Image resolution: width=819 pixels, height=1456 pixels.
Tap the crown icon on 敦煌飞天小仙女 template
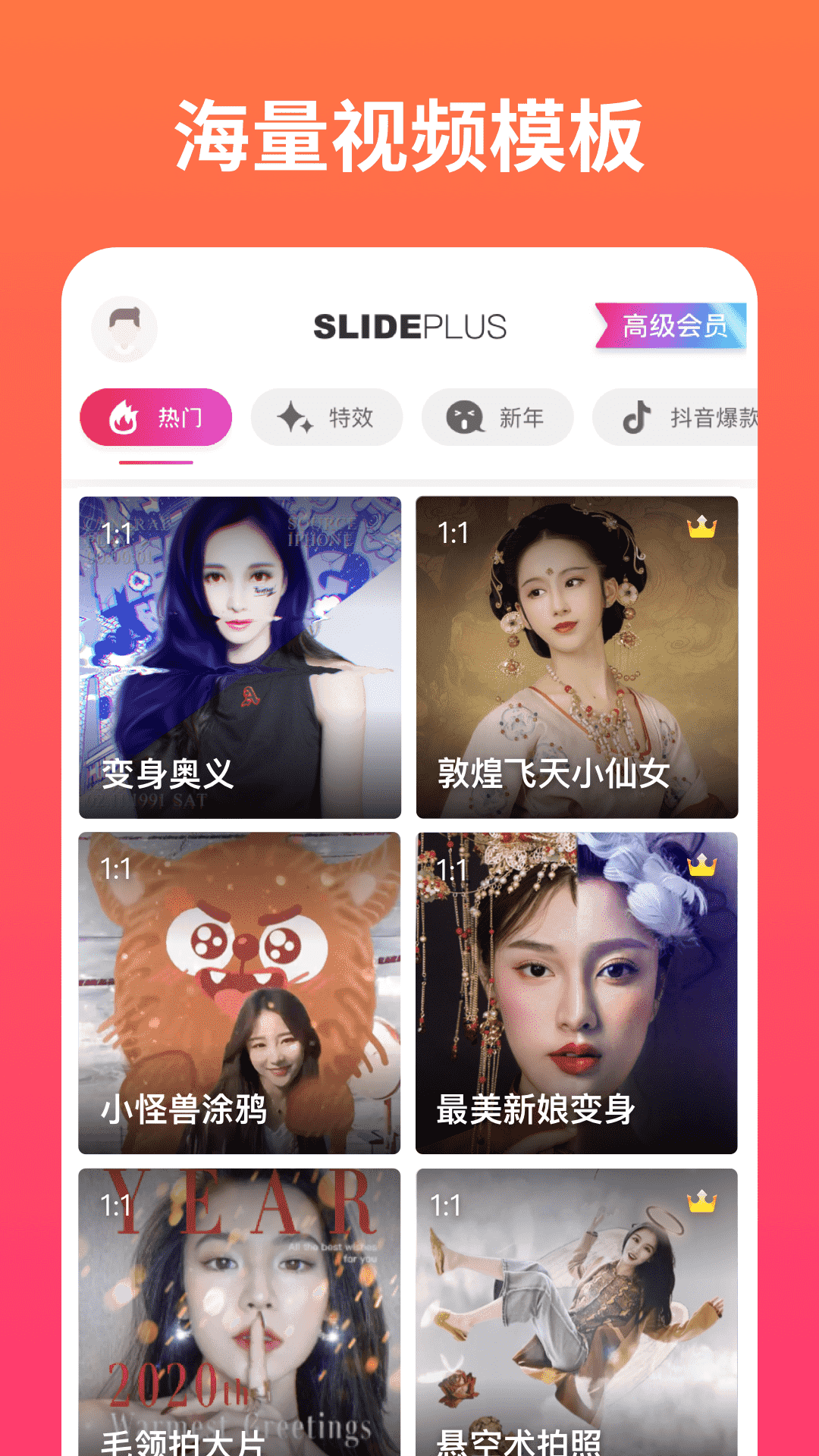tap(701, 525)
